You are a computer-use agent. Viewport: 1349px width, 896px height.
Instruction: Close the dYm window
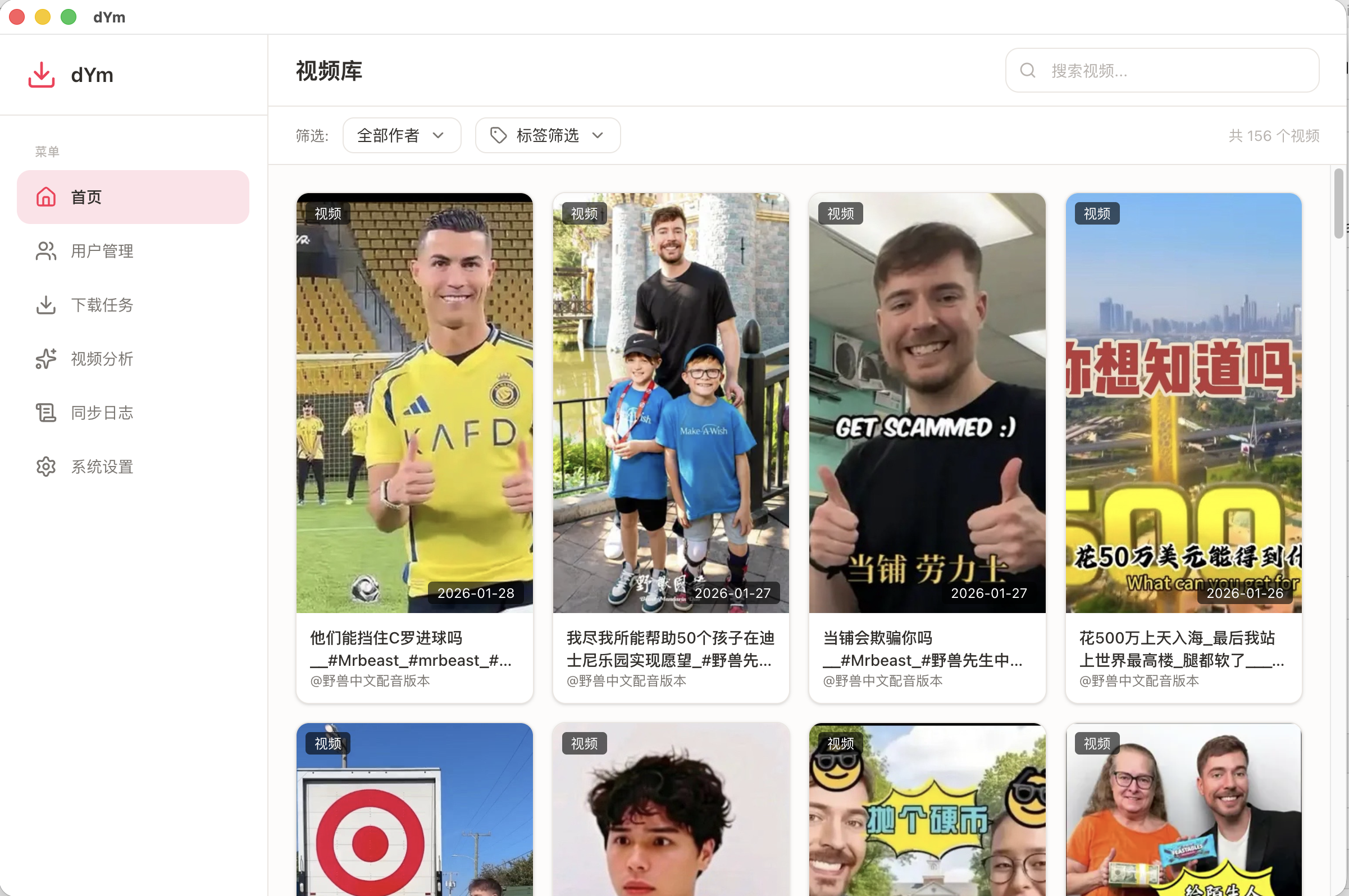click(x=17, y=17)
